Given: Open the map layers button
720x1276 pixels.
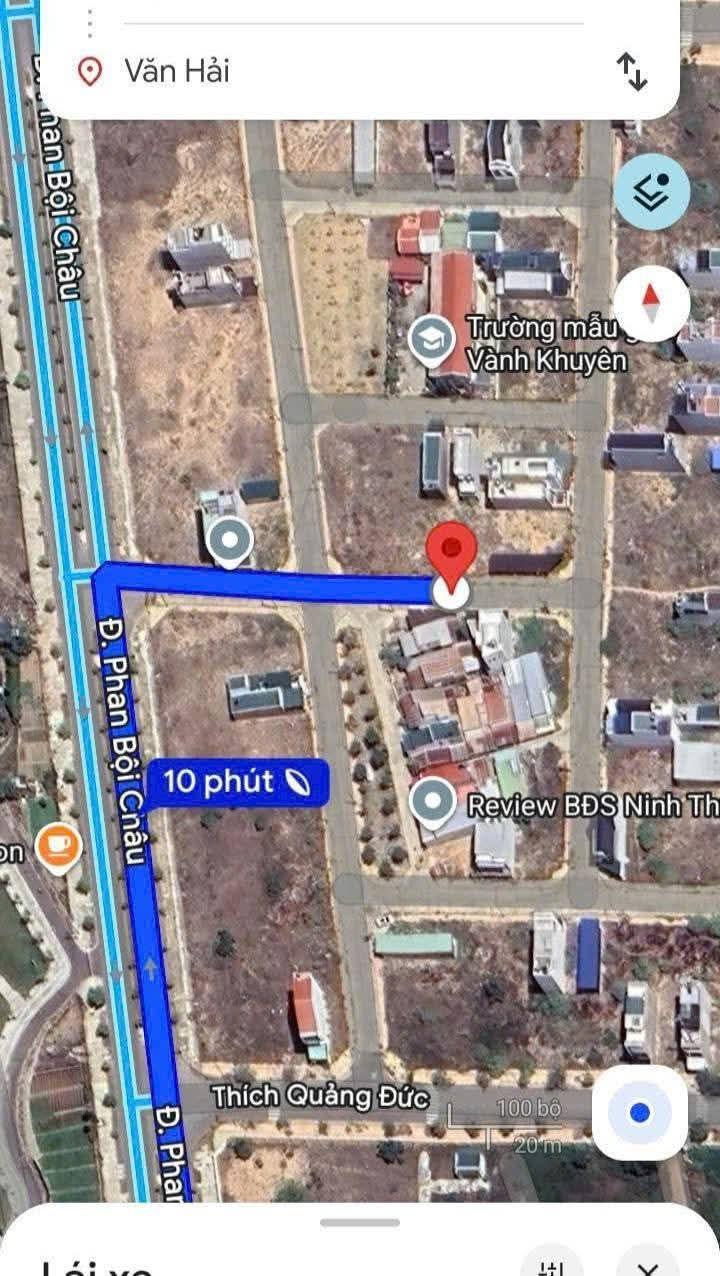Looking at the screenshot, I should pos(651,192).
